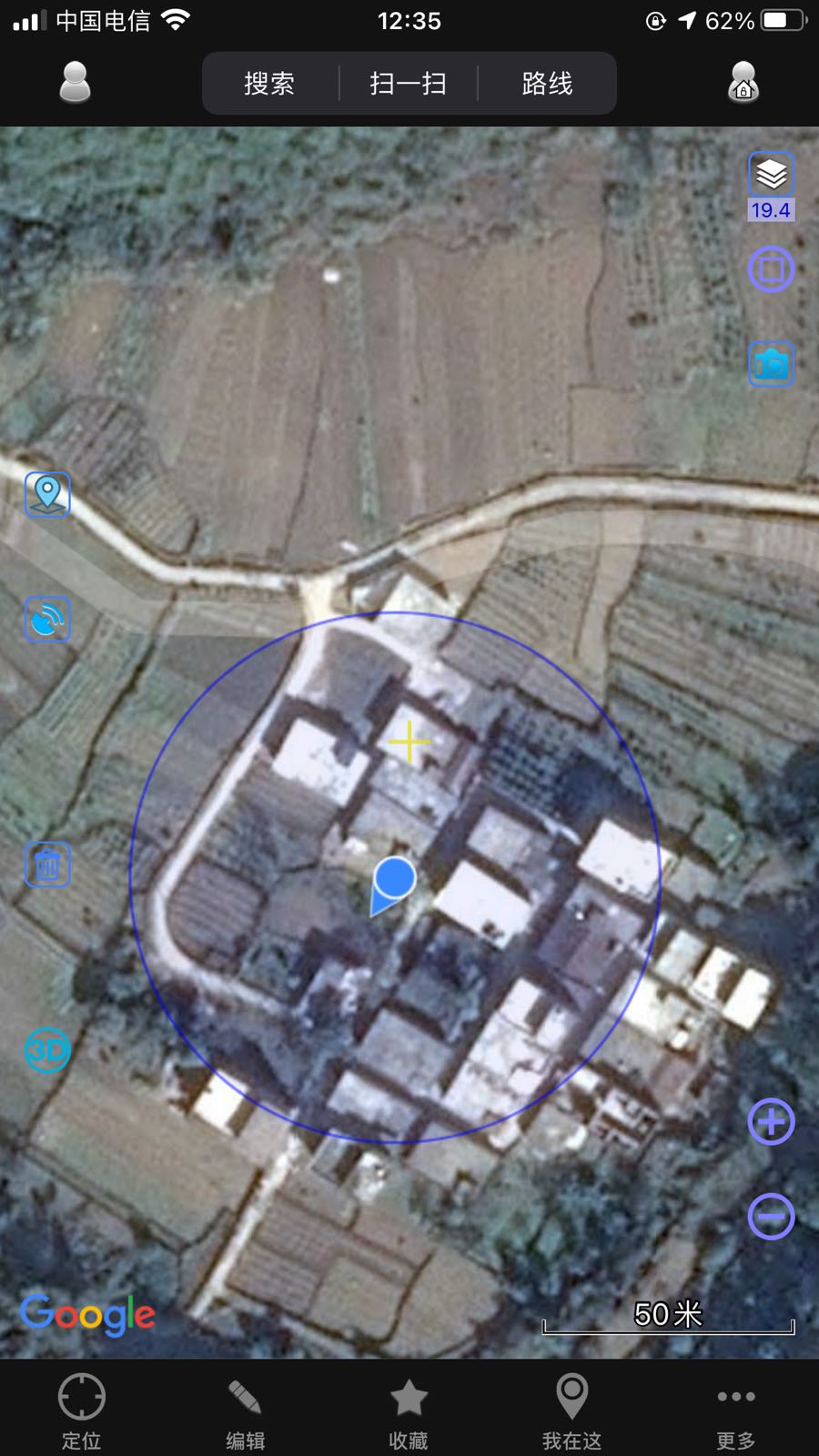Open the locked user icon at top right

[743, 83]
